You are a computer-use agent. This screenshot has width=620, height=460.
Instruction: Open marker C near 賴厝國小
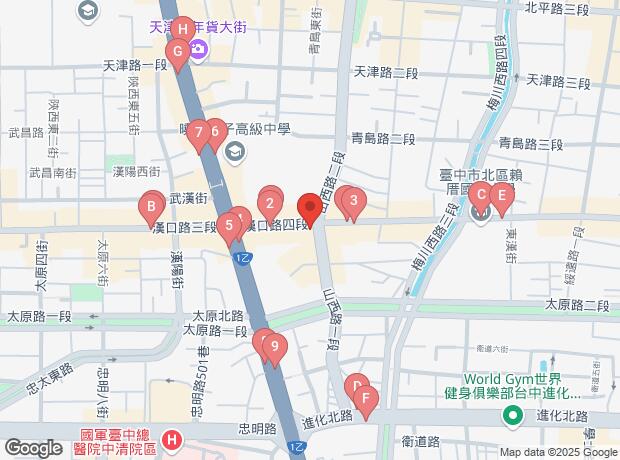coord(480,196)
